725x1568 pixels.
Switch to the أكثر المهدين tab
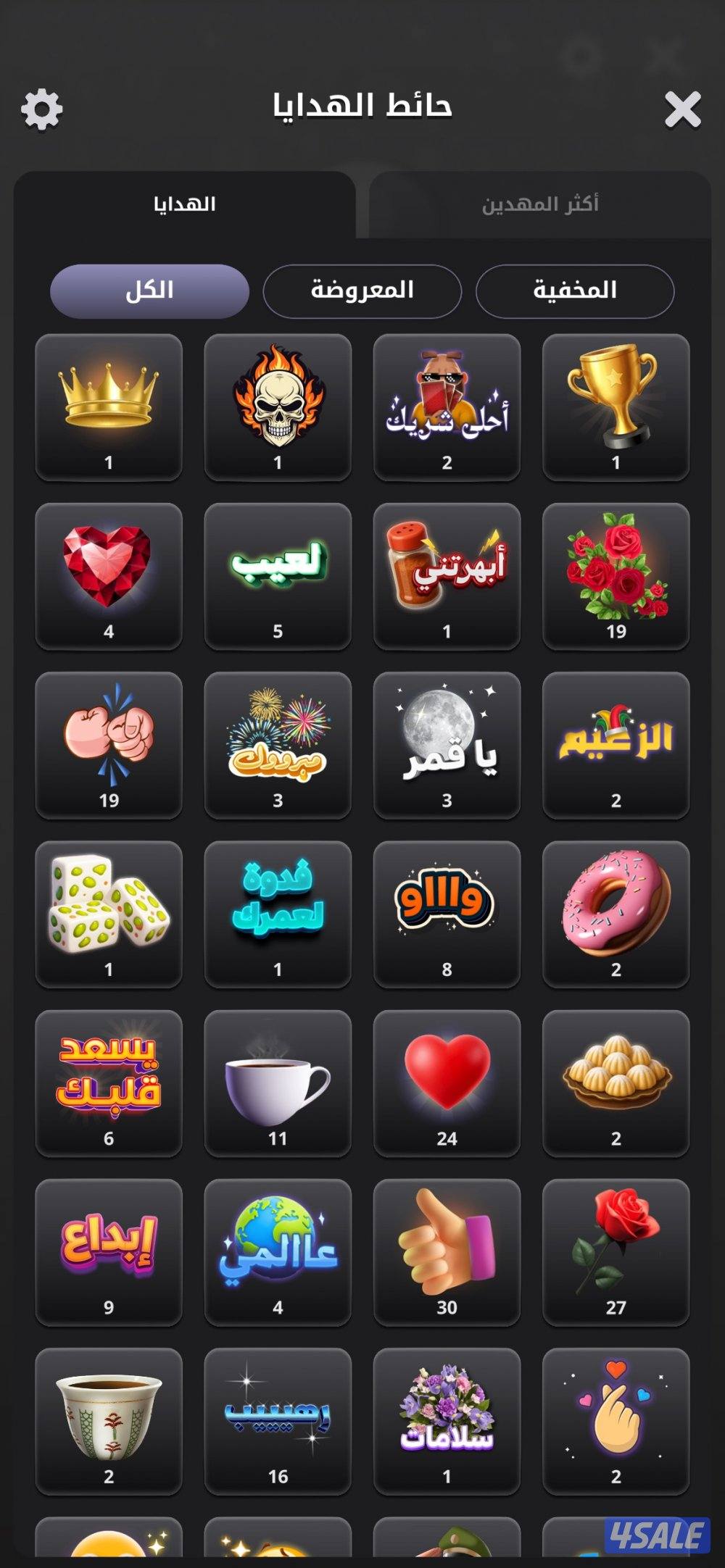coord(540,204)
